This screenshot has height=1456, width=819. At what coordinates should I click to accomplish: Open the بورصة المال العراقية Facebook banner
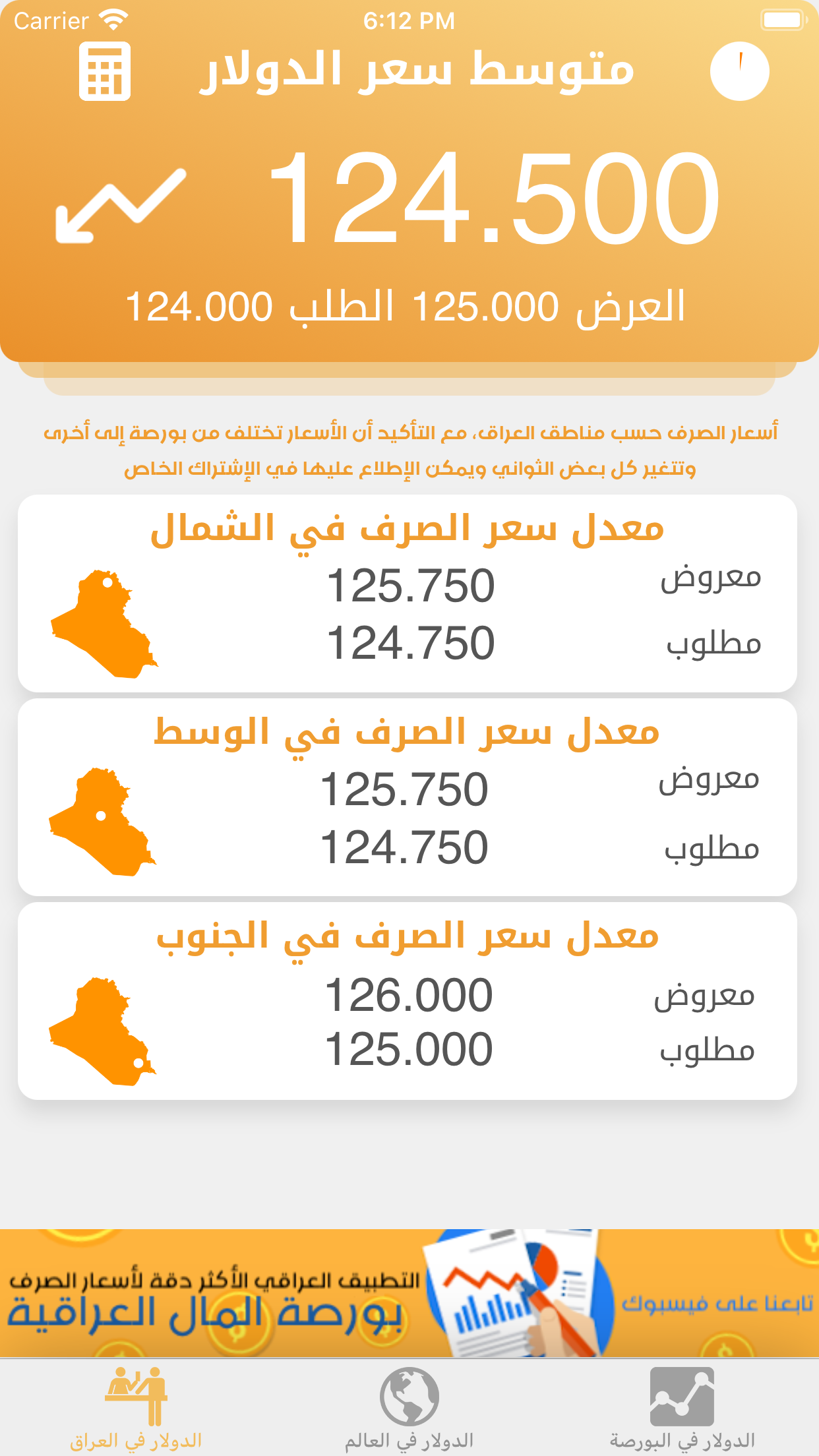point(409,1292)
